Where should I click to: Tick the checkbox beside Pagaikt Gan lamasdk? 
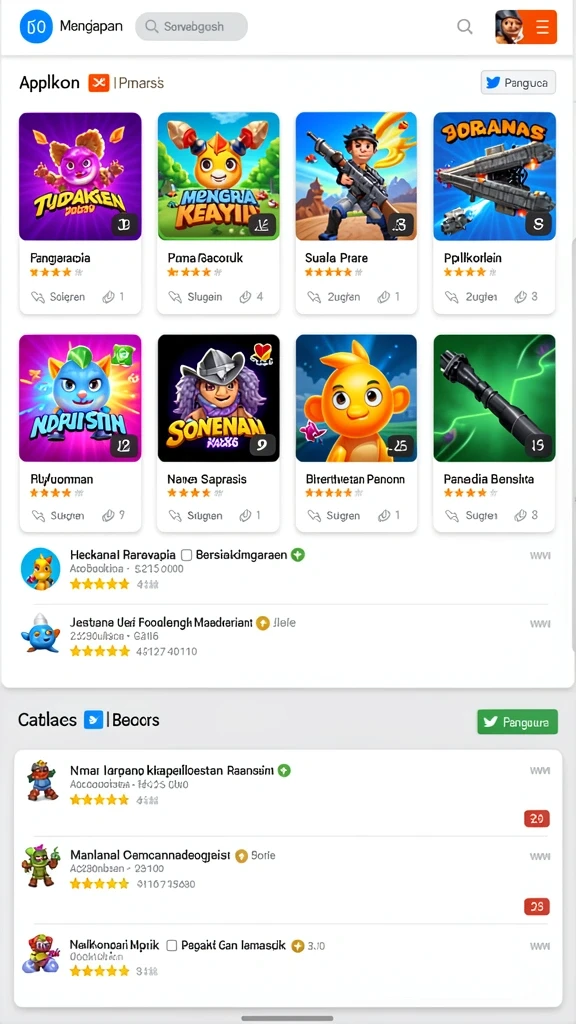[172, 946]
